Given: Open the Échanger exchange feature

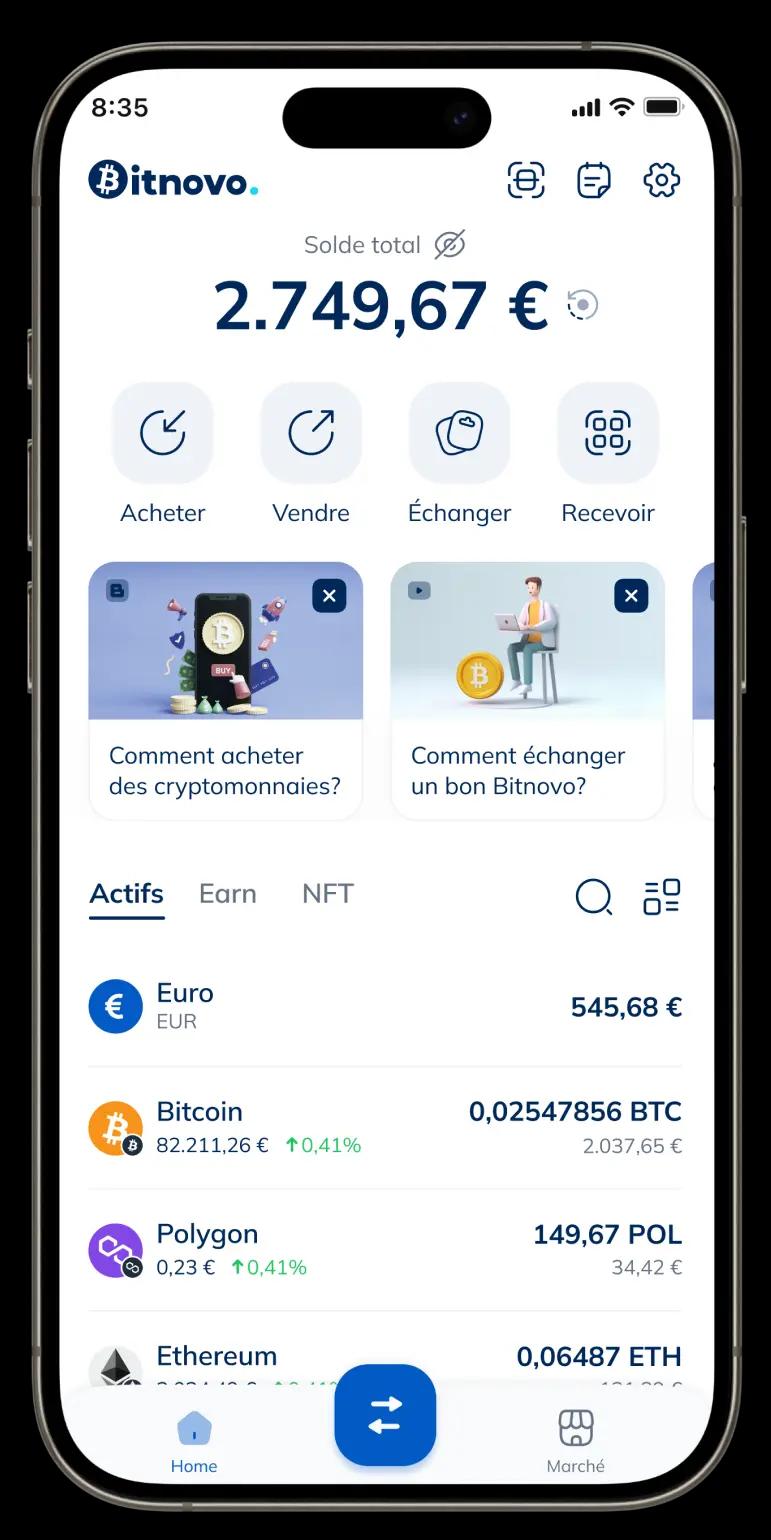Looking at the screenshot, I should pyautogui.click(x=459, y=433).
